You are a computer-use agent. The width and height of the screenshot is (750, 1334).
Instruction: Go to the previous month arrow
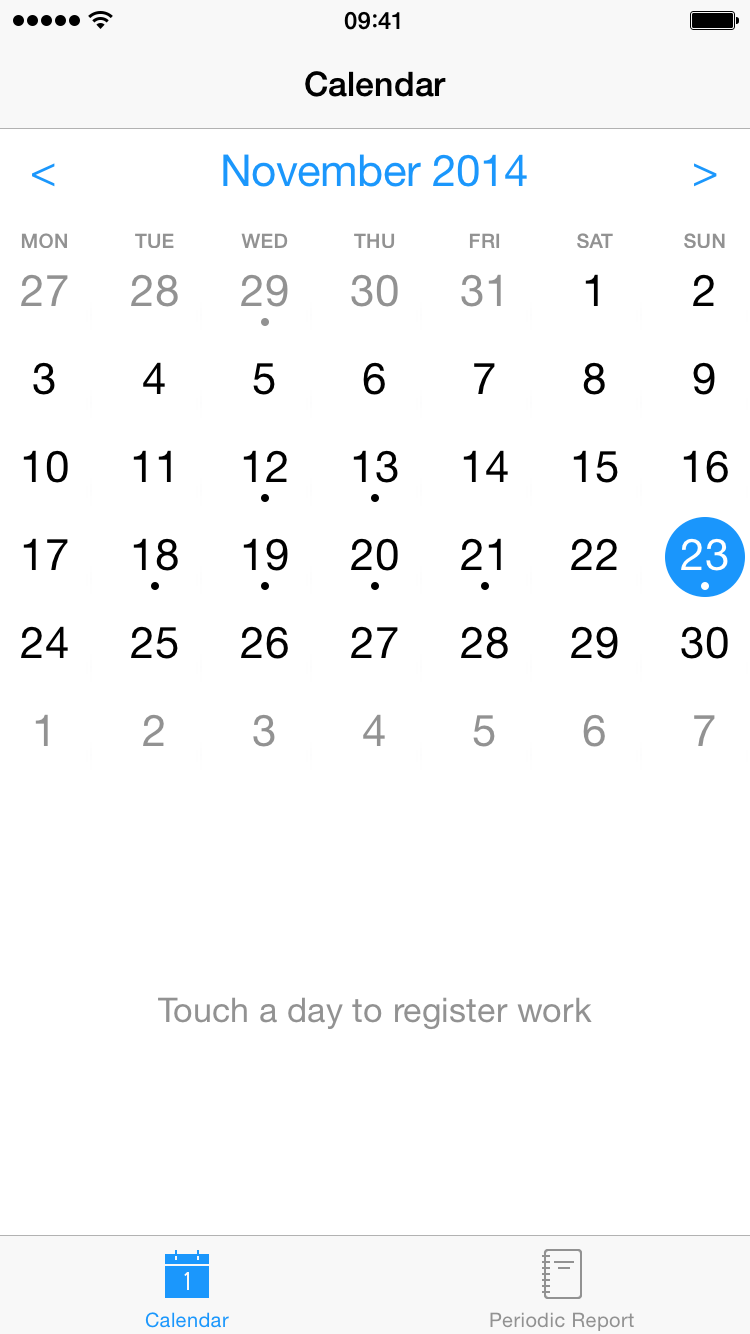coord(43,174)
